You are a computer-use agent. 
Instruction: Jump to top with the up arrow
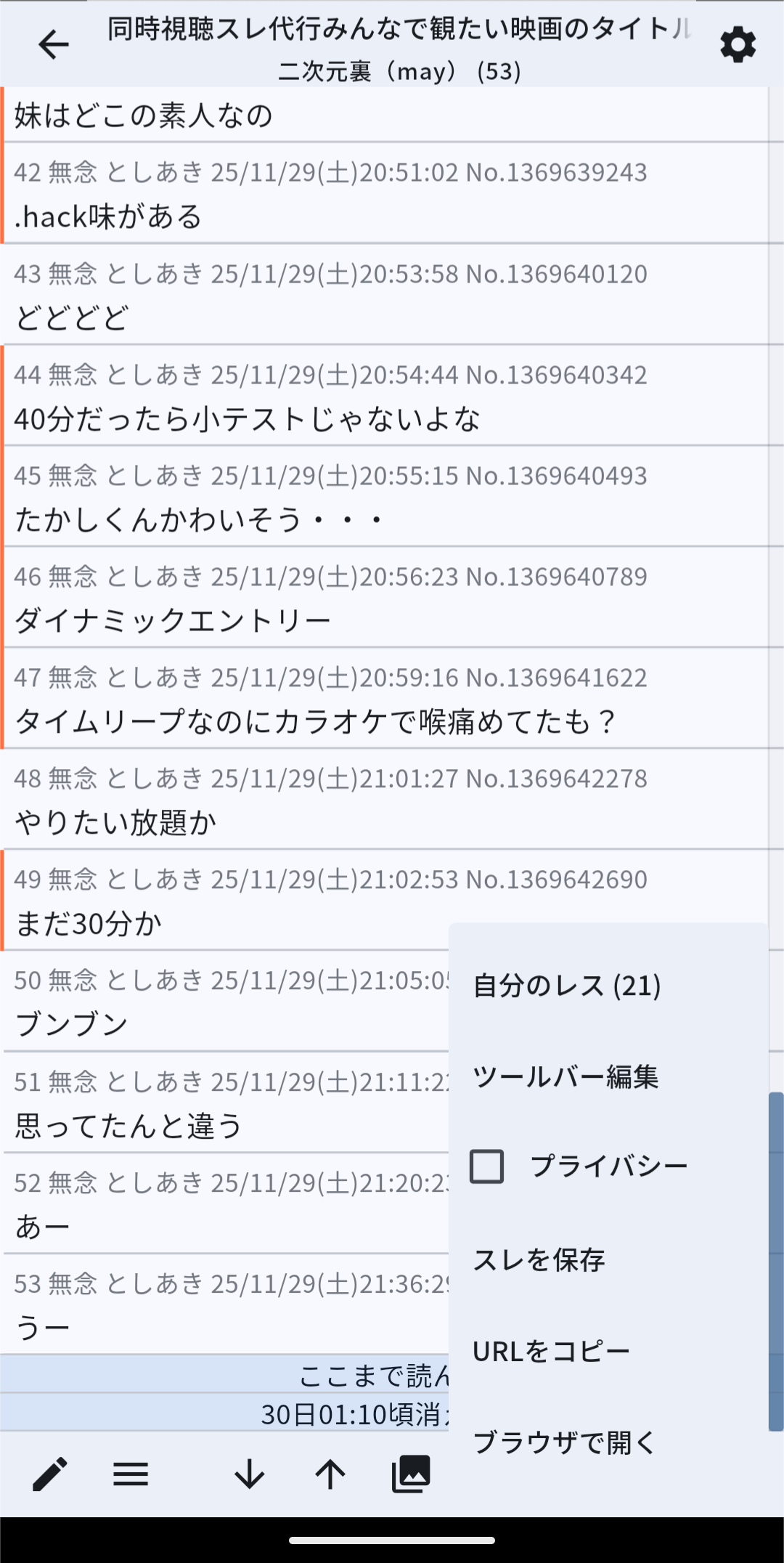(330, 1474)
